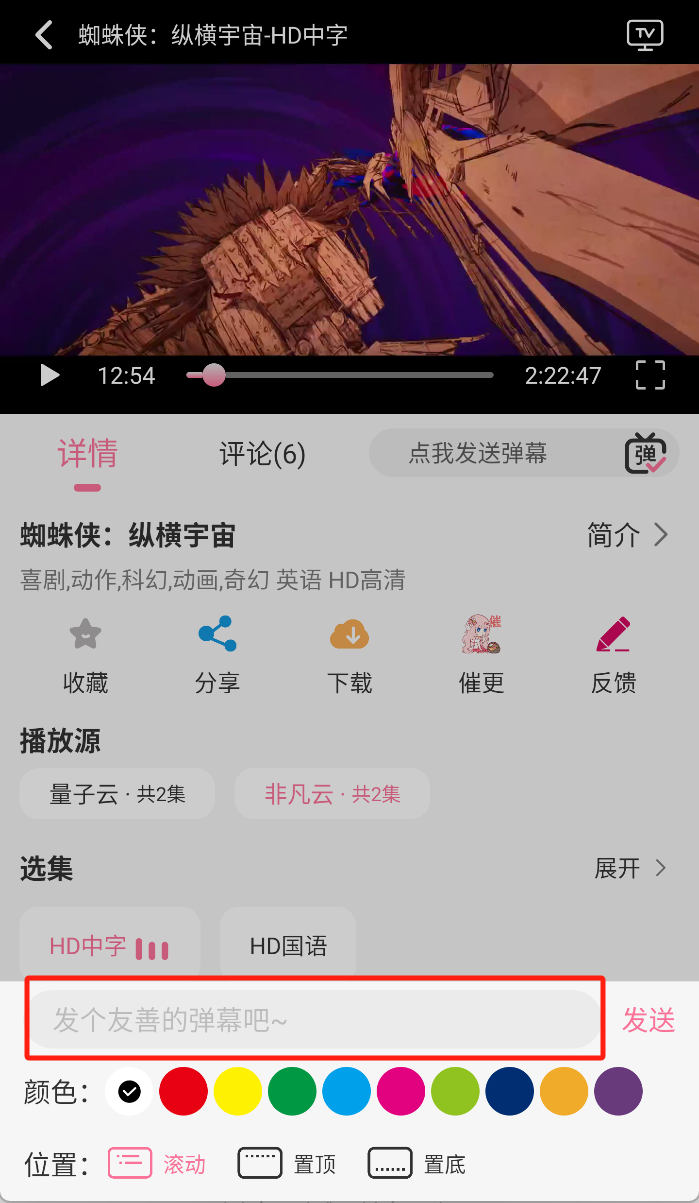This screenshot has height=1203, width=699.
Task: Pick the lime green color swatch
Action: coord(455,1092)
